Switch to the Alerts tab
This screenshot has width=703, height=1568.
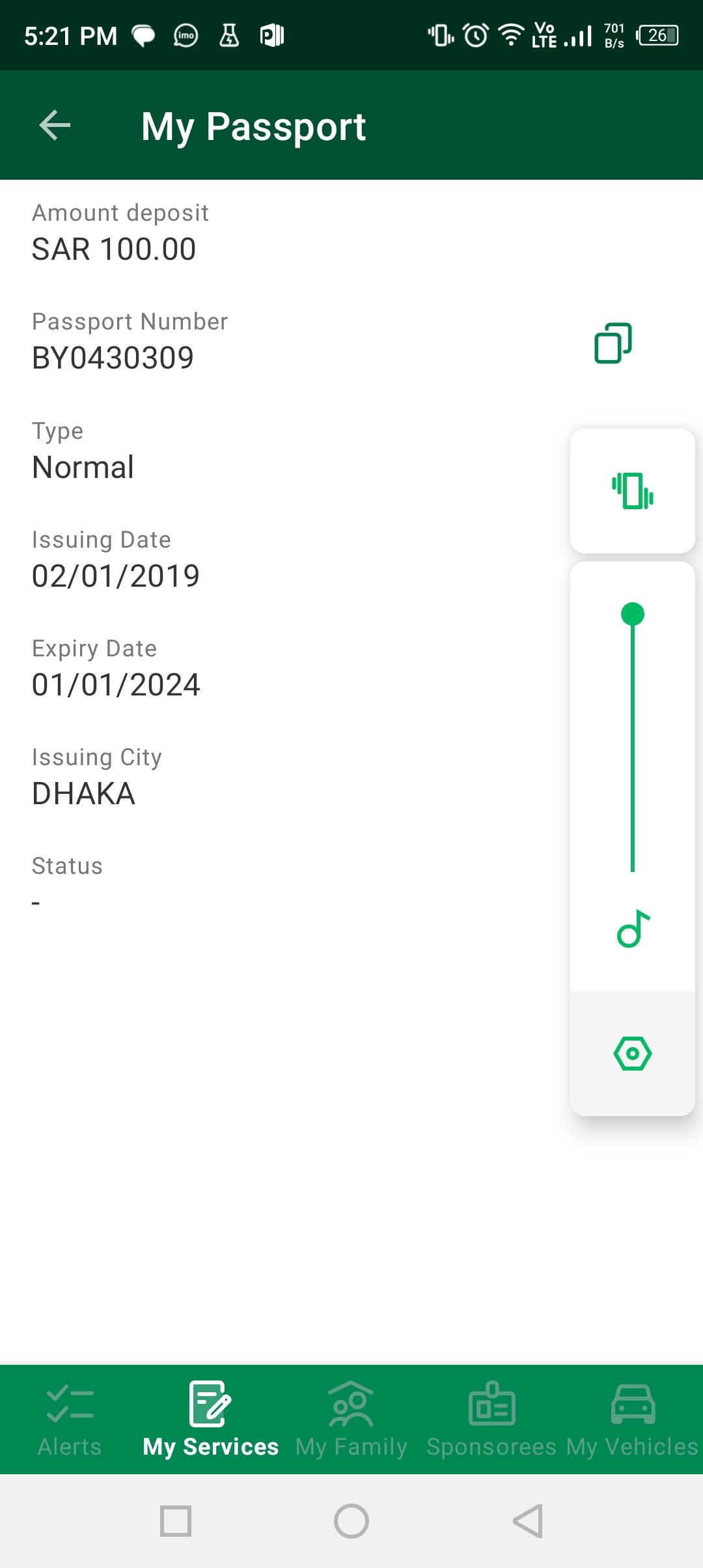[70, 1420]
